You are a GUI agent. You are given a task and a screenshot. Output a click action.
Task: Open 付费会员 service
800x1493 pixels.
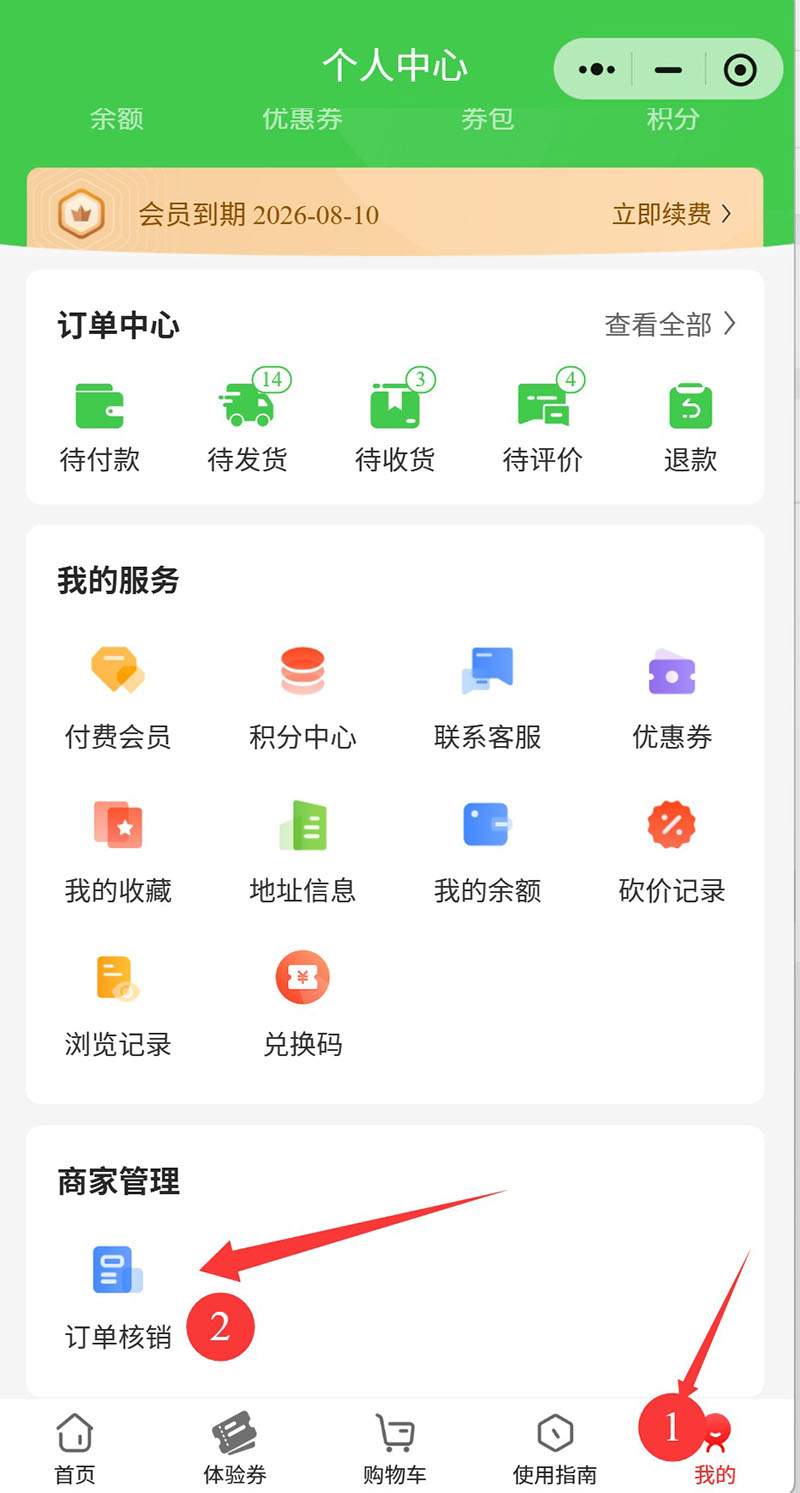(x=118, y=696)
